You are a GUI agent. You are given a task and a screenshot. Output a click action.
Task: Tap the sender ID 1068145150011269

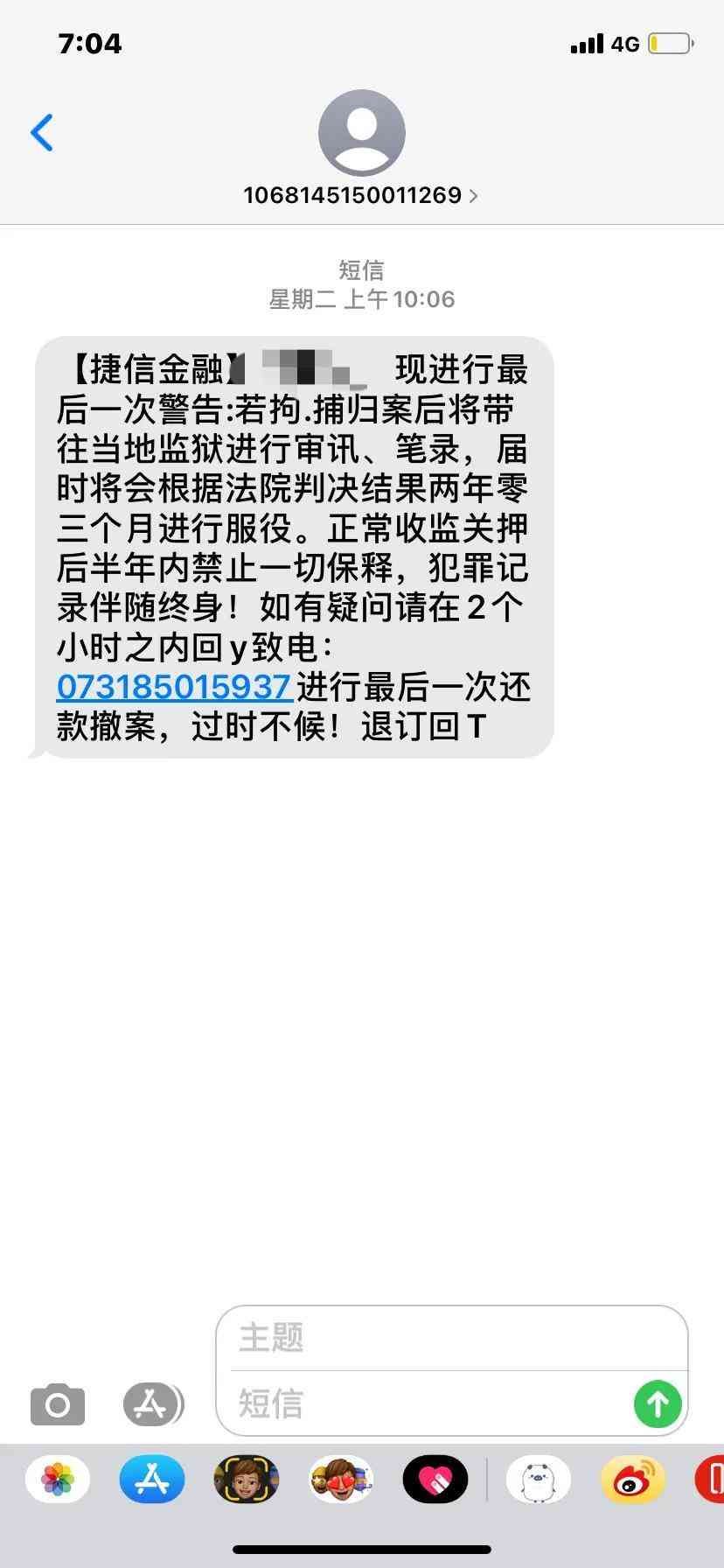352,196
